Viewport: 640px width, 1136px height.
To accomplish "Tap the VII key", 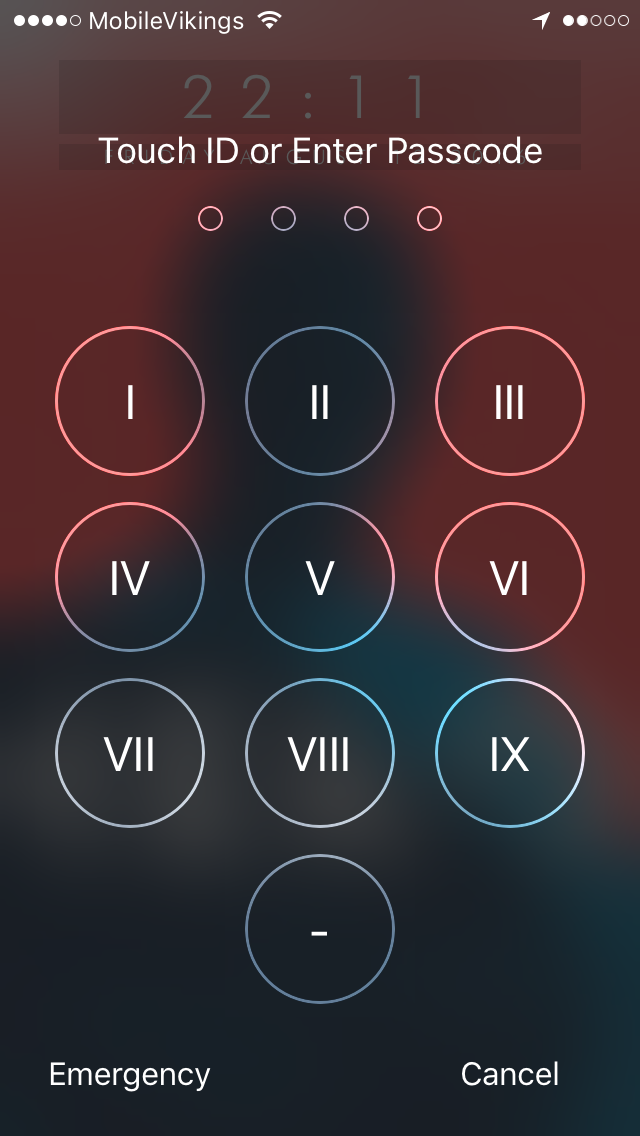I will [x=130, y=753].
